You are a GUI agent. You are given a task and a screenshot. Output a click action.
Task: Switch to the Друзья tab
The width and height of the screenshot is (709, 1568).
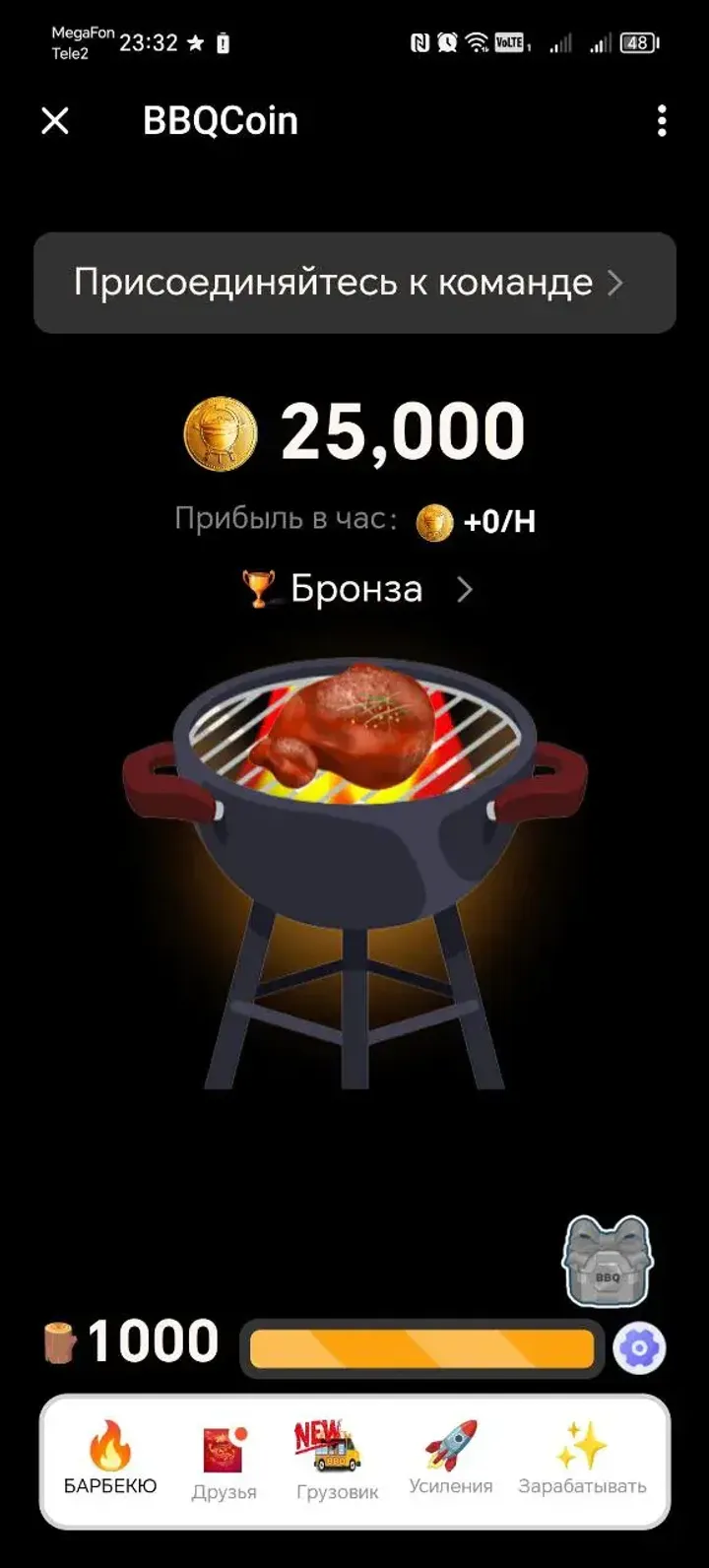click(222, 1468)
